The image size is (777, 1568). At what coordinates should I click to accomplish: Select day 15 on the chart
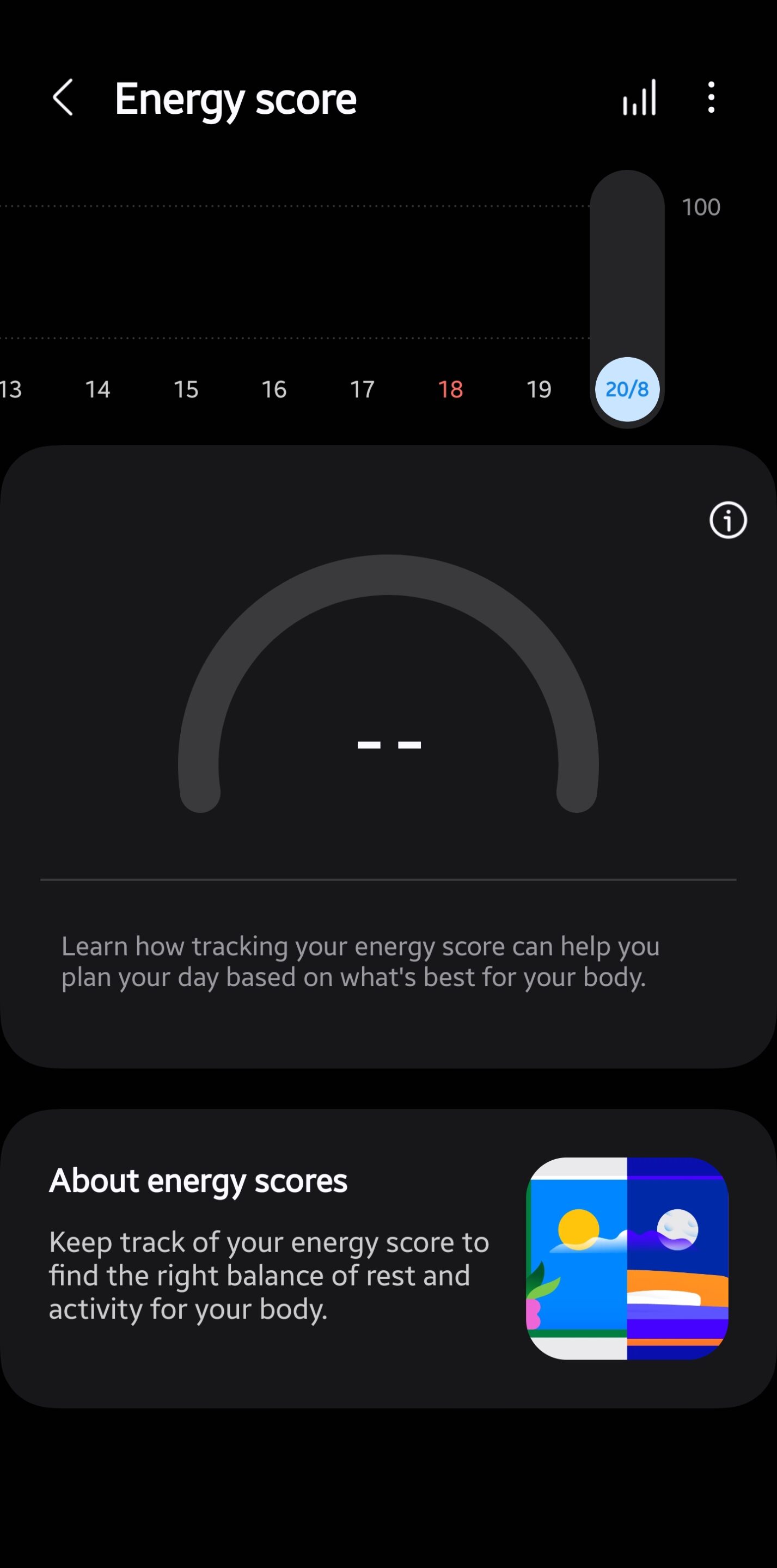(186, 389)
